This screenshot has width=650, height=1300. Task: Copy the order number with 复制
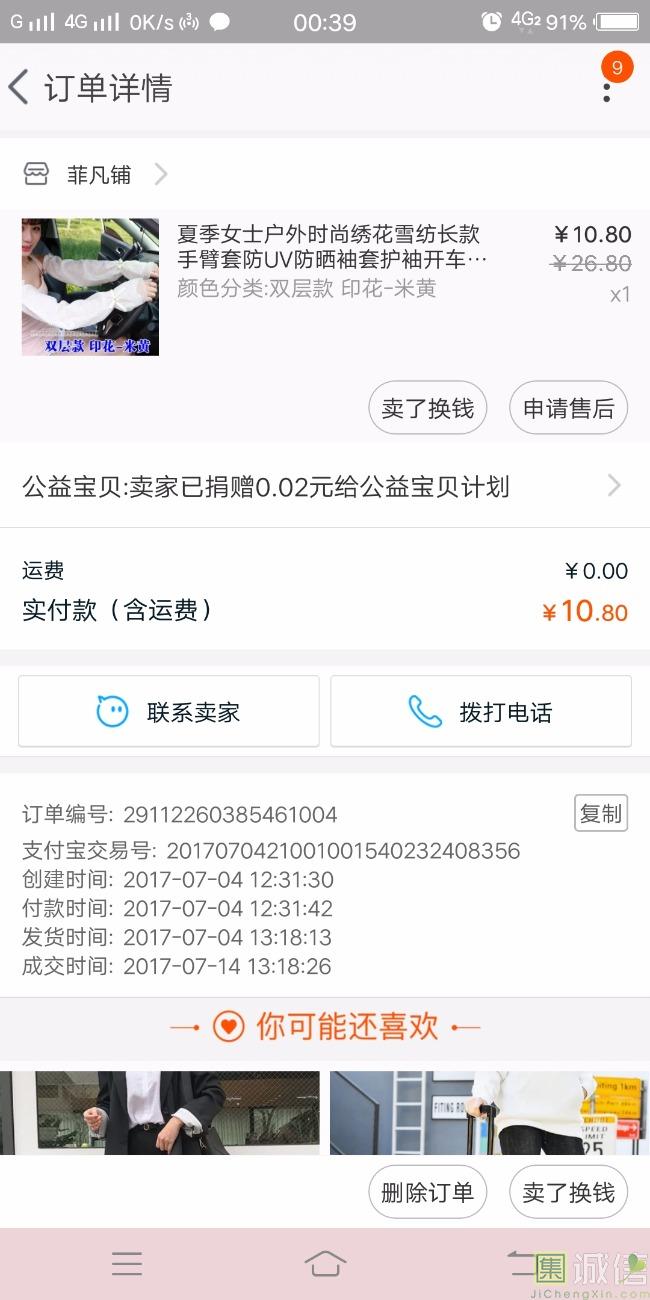coord(601,814)
